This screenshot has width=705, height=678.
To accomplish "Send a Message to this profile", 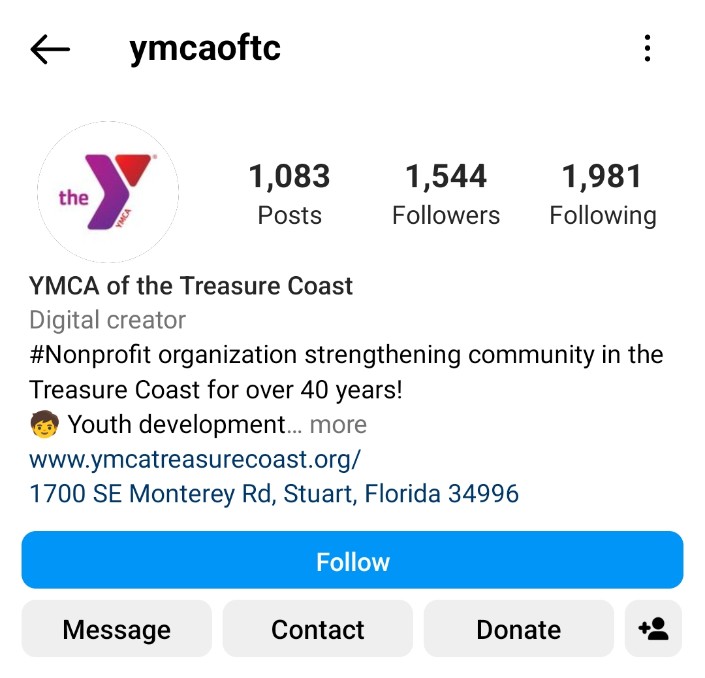I will coord(116,629).
